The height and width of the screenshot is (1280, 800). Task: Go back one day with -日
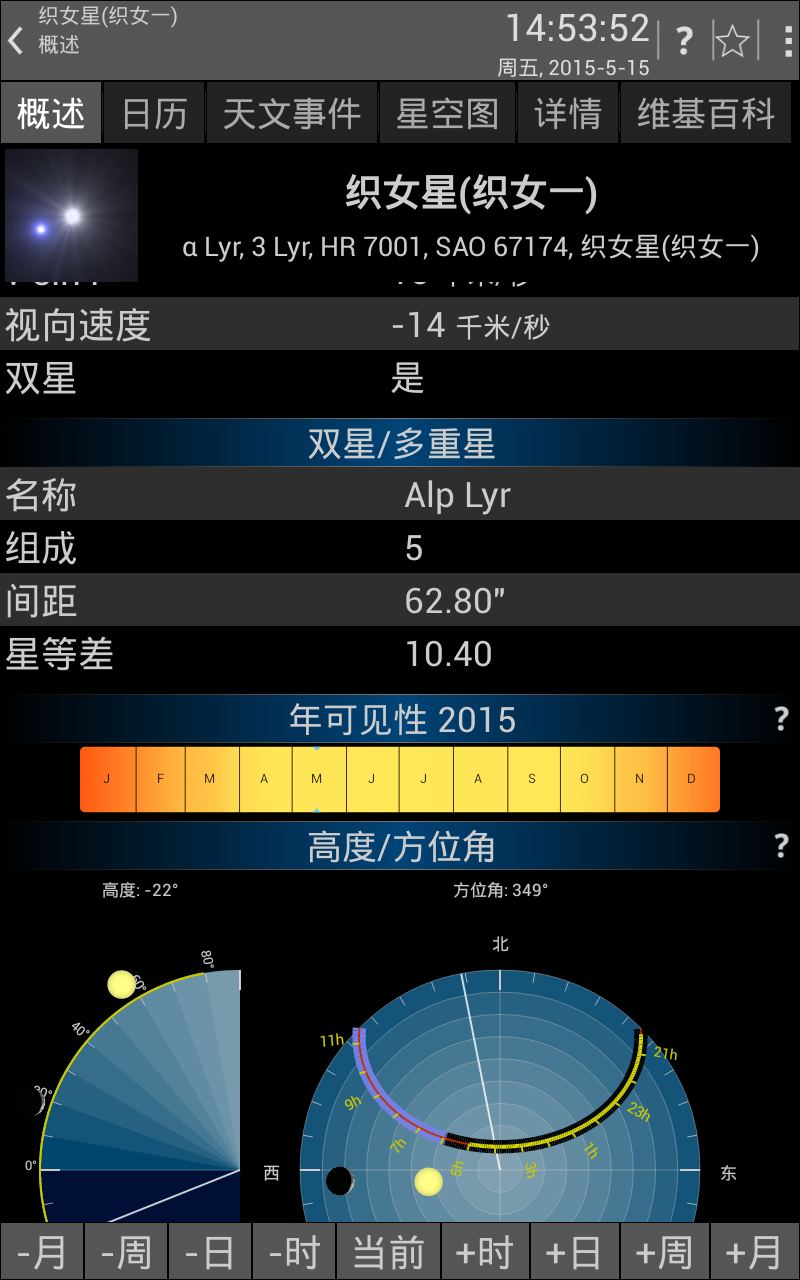[210, 1252]
